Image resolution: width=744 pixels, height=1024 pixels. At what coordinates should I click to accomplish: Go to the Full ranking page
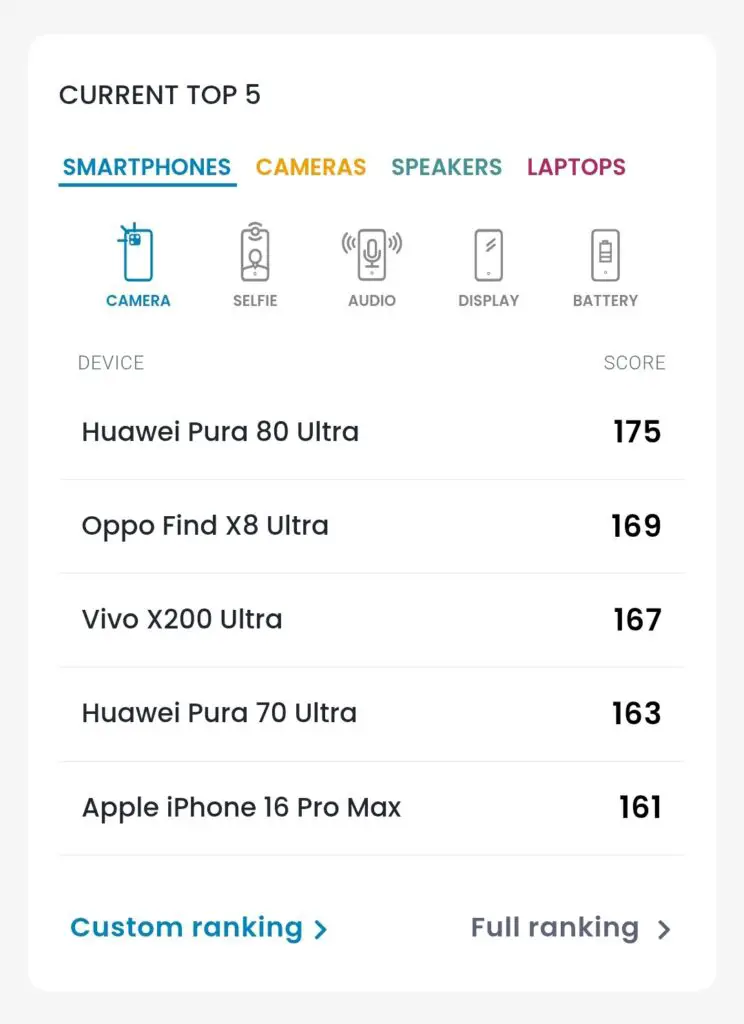tap(570, 928)
